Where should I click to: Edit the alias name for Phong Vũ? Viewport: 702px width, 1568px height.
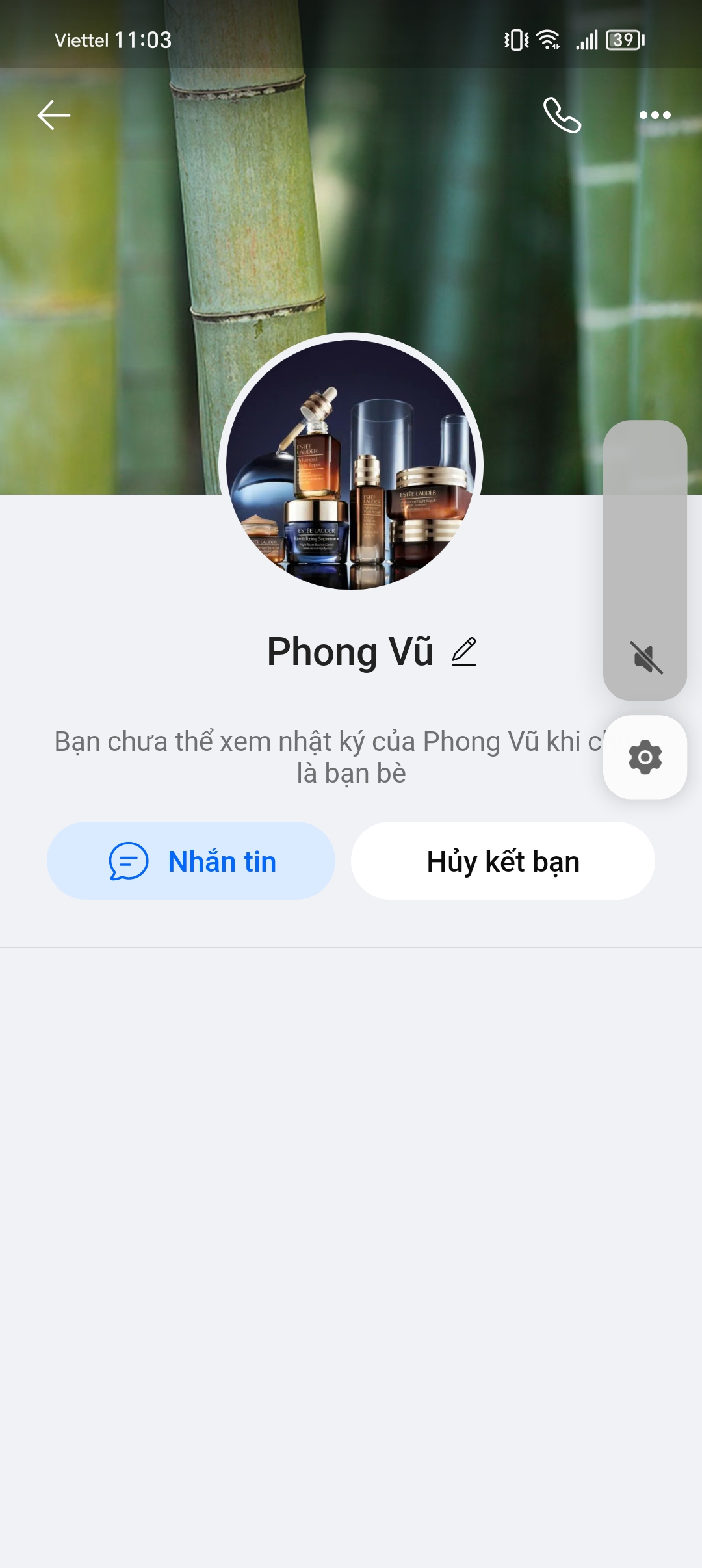coord(464,651)
